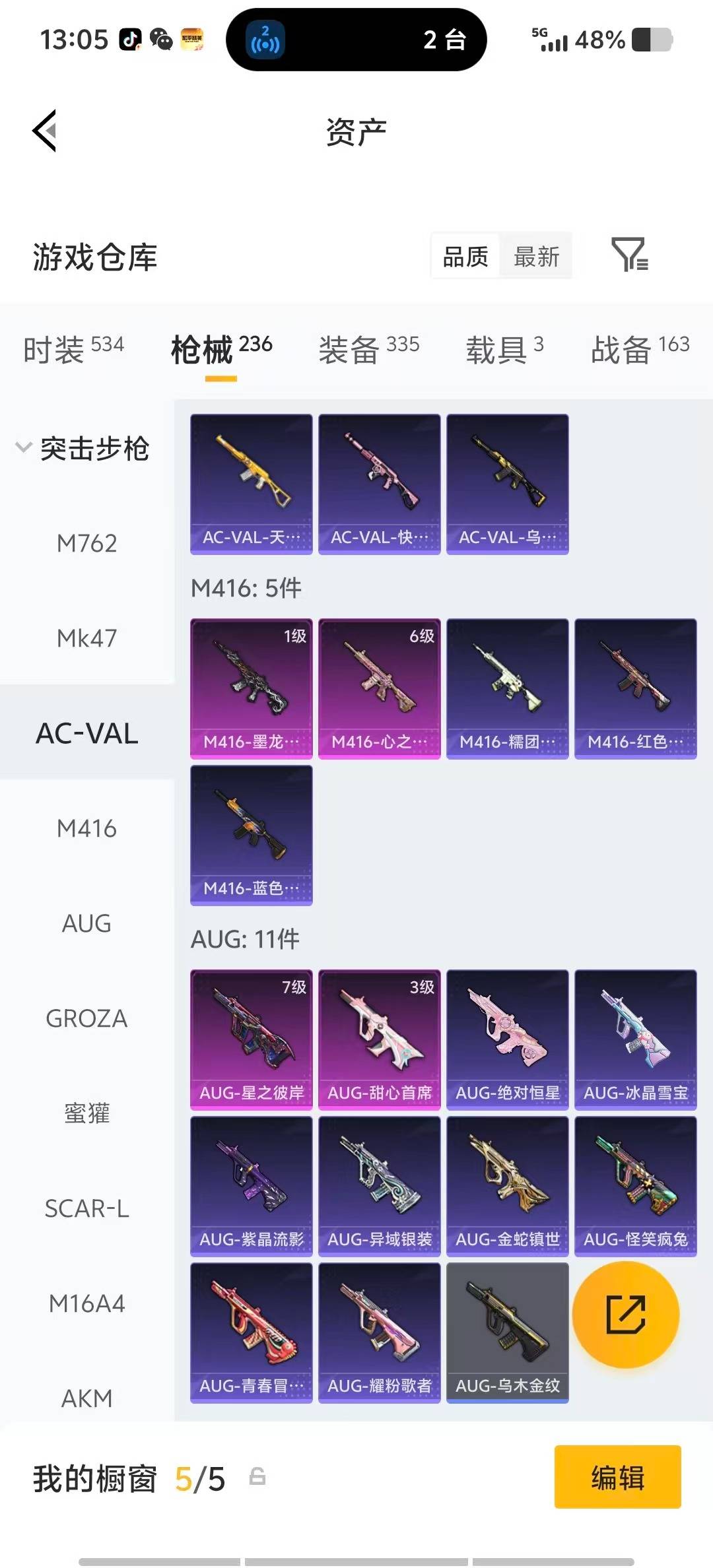Select the AUG-星之彼岸 weapon skin
Image resolution: width=713 pixels, height=1568 pixels.
pyautogui.click(x=251, y=1038)
